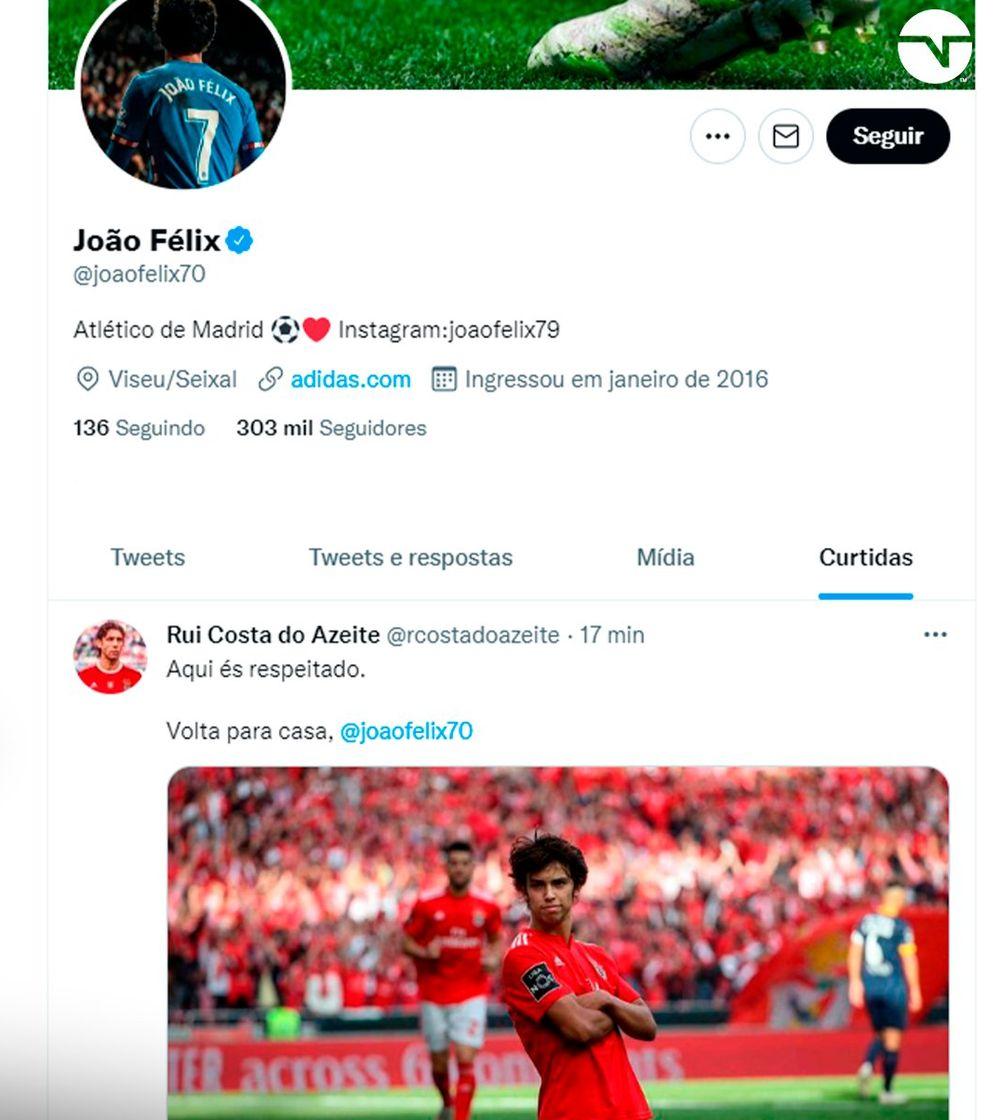Tap the @joaofelix70 mention in the tweet
Image resolution: width=1000 pixels, height=1120 pixels.
406,731
